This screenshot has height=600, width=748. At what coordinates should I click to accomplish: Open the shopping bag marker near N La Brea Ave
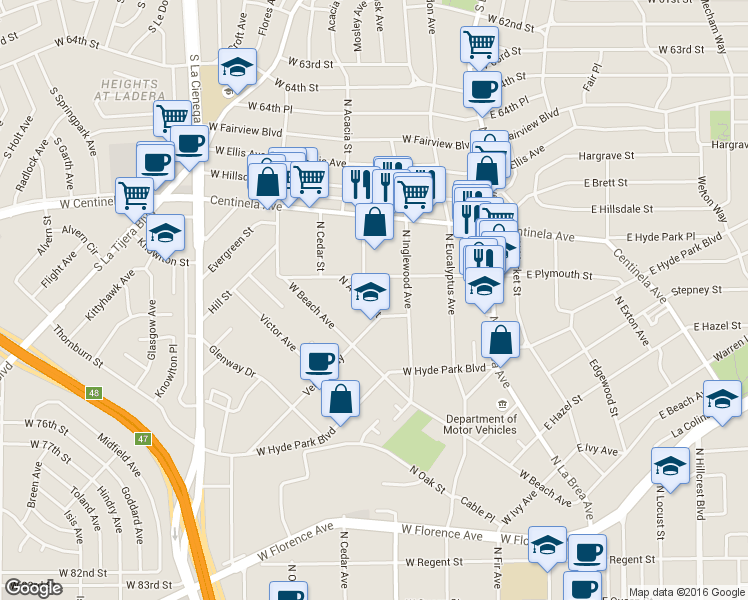[500, 340]
